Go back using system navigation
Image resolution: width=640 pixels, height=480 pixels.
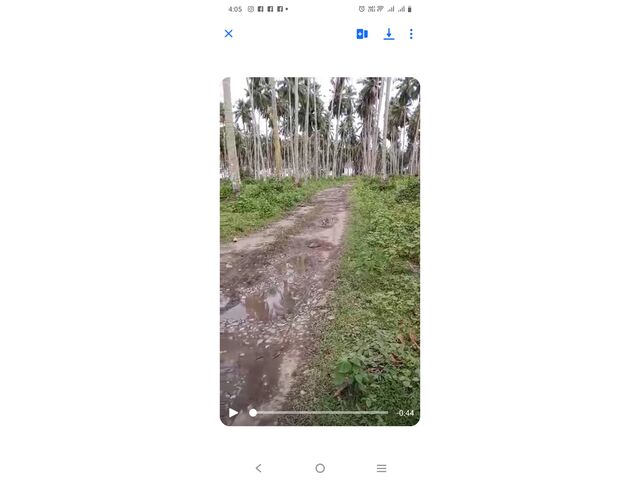point(258,468)
